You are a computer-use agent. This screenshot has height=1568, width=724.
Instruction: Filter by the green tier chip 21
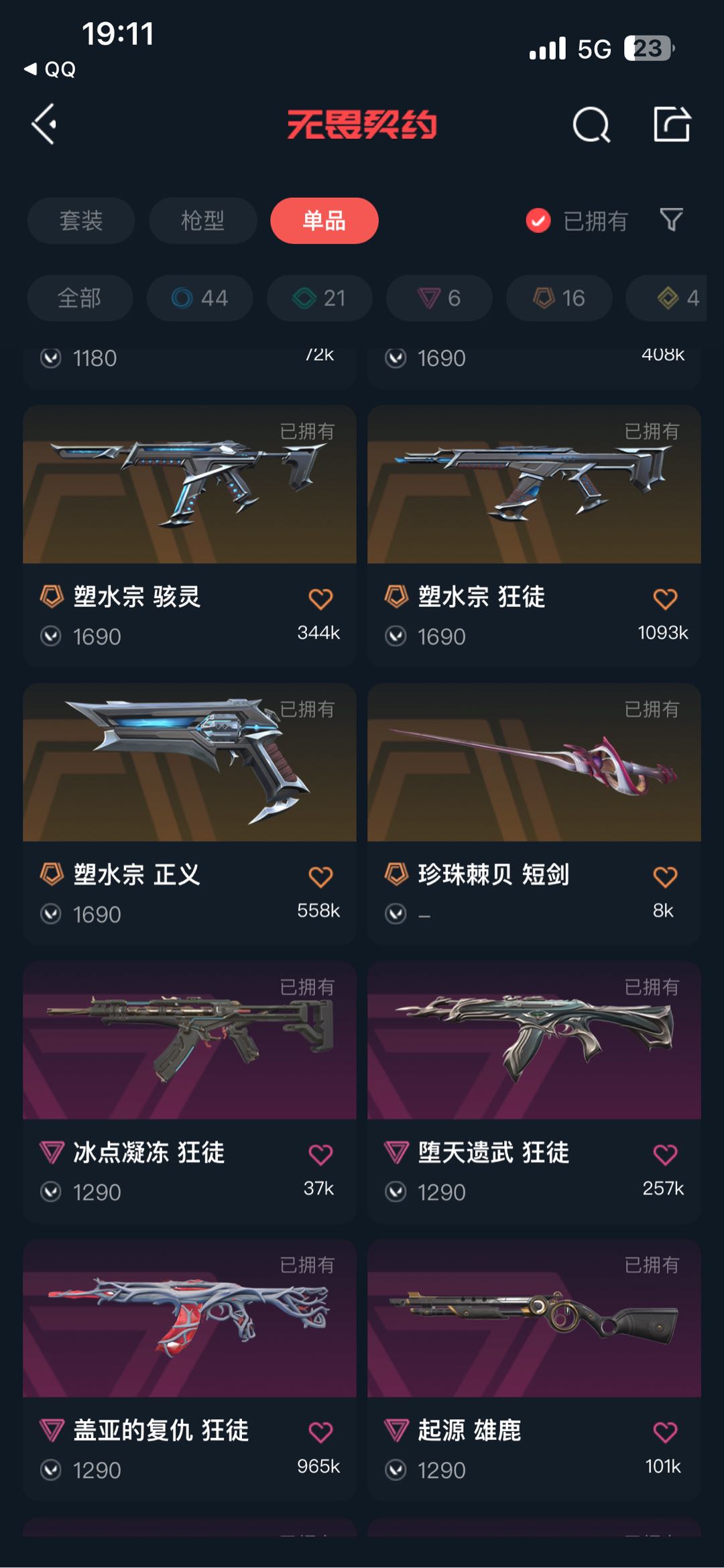point(320,298)
